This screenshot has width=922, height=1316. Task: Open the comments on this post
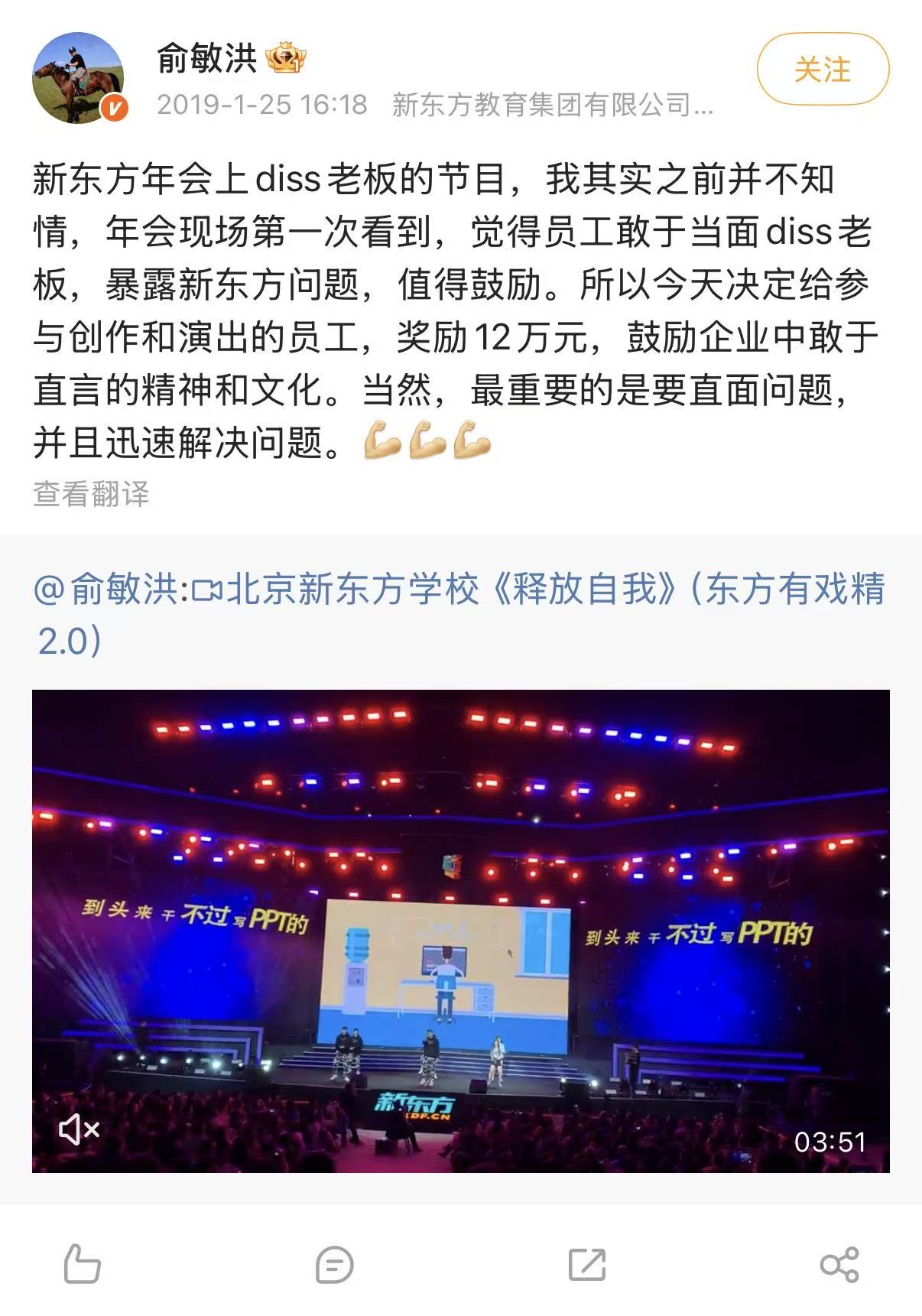point(334,1264)
